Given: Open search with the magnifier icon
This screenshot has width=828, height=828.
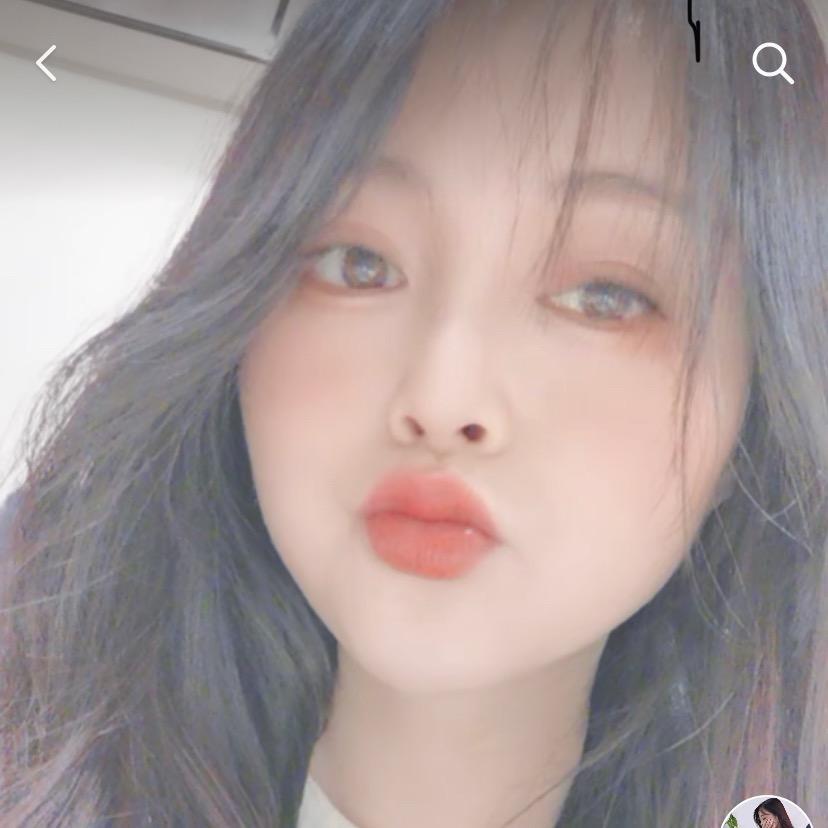Looking at the screenshot, I should (772, 63).
